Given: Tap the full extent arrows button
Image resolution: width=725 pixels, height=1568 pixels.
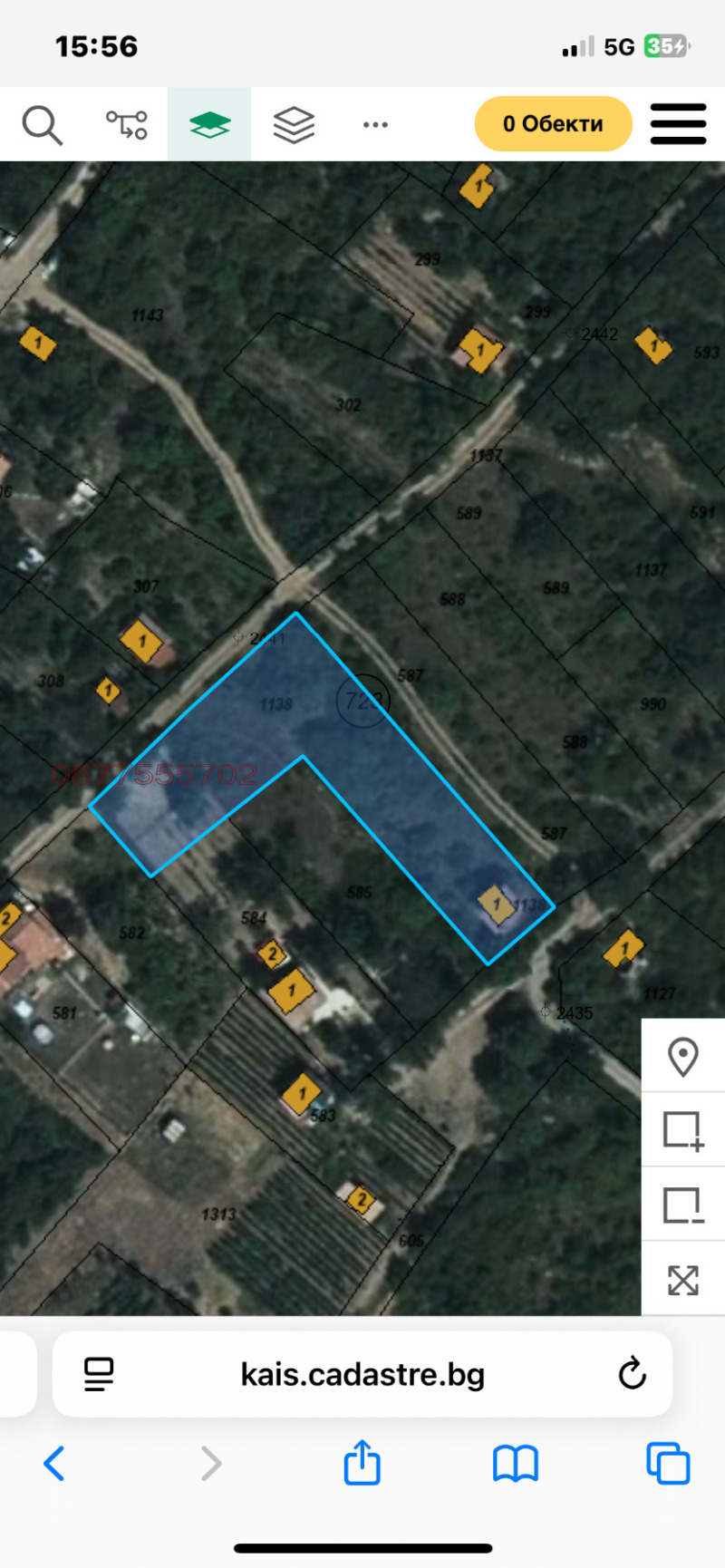Looking at the screenshot, I should (x=682, y=1280).
